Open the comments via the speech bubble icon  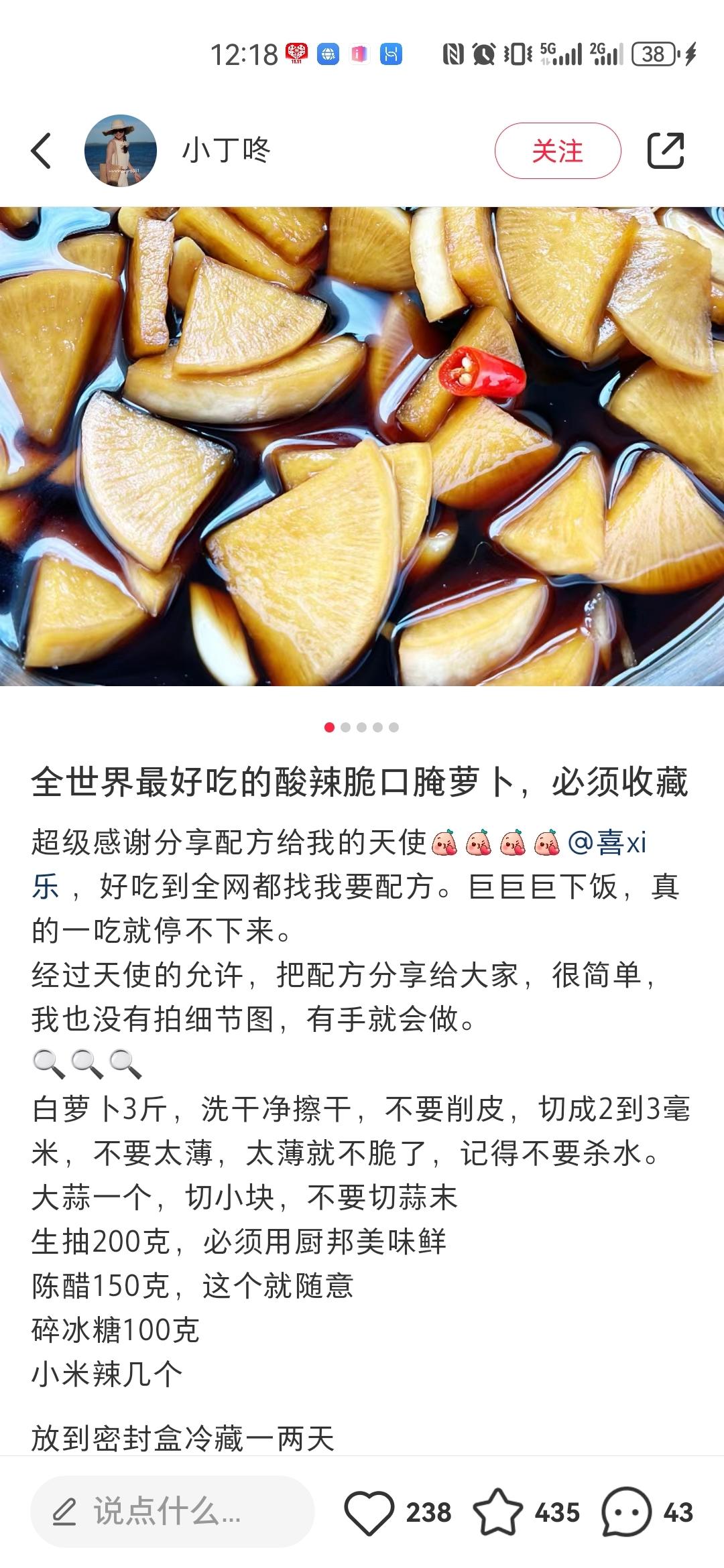(626, 1512)
